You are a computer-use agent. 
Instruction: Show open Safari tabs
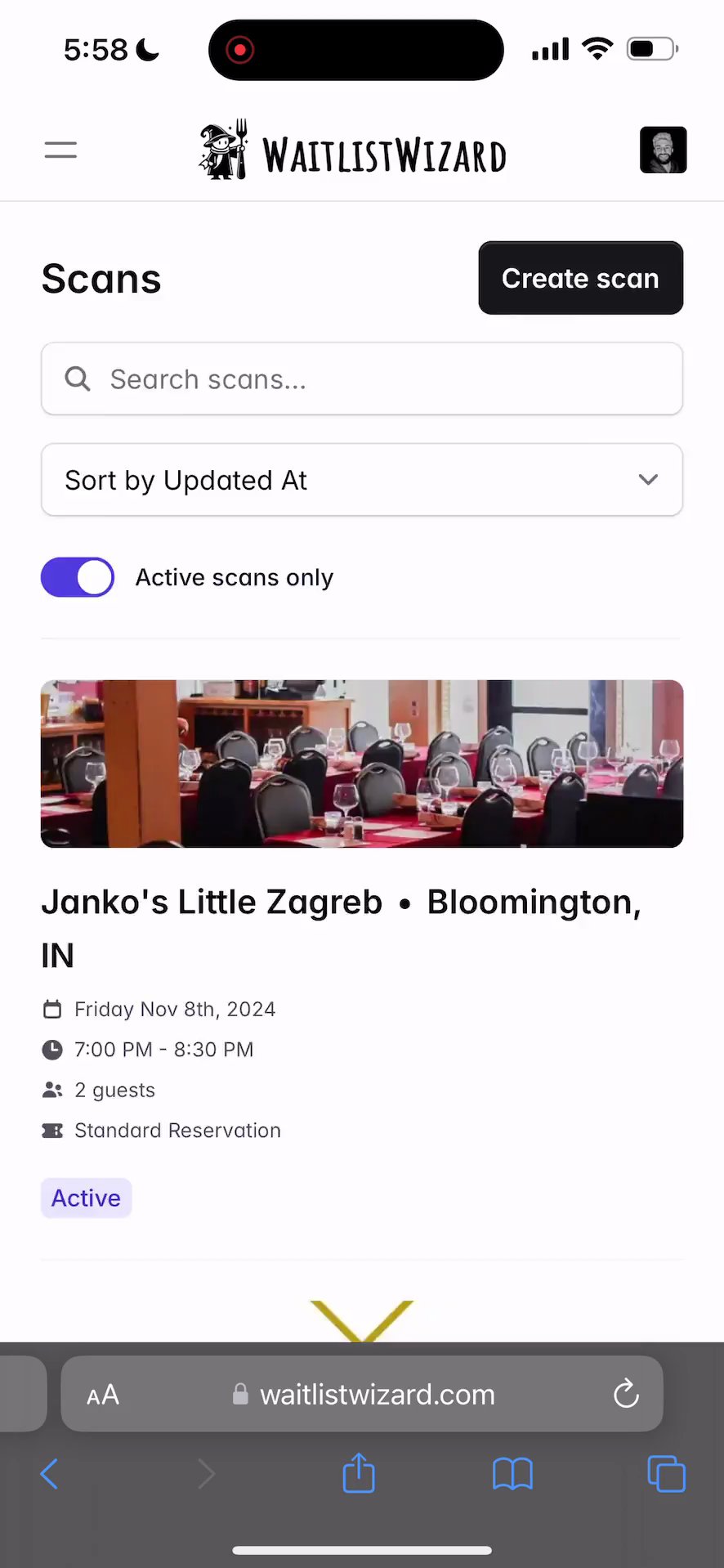click(x=666, y=1474)
